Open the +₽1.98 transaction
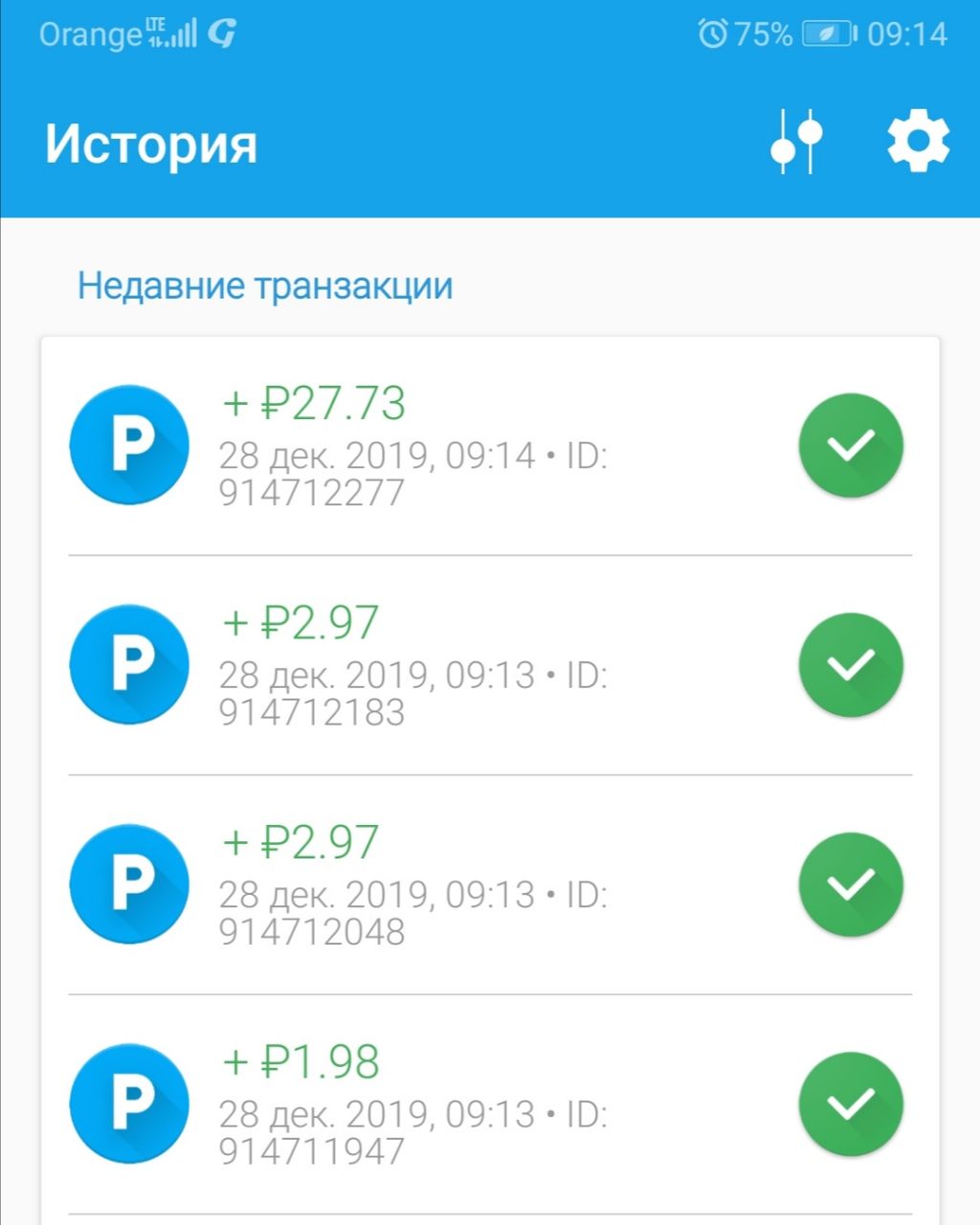This screenshot has width=980, height=1225. [488, 1103]
